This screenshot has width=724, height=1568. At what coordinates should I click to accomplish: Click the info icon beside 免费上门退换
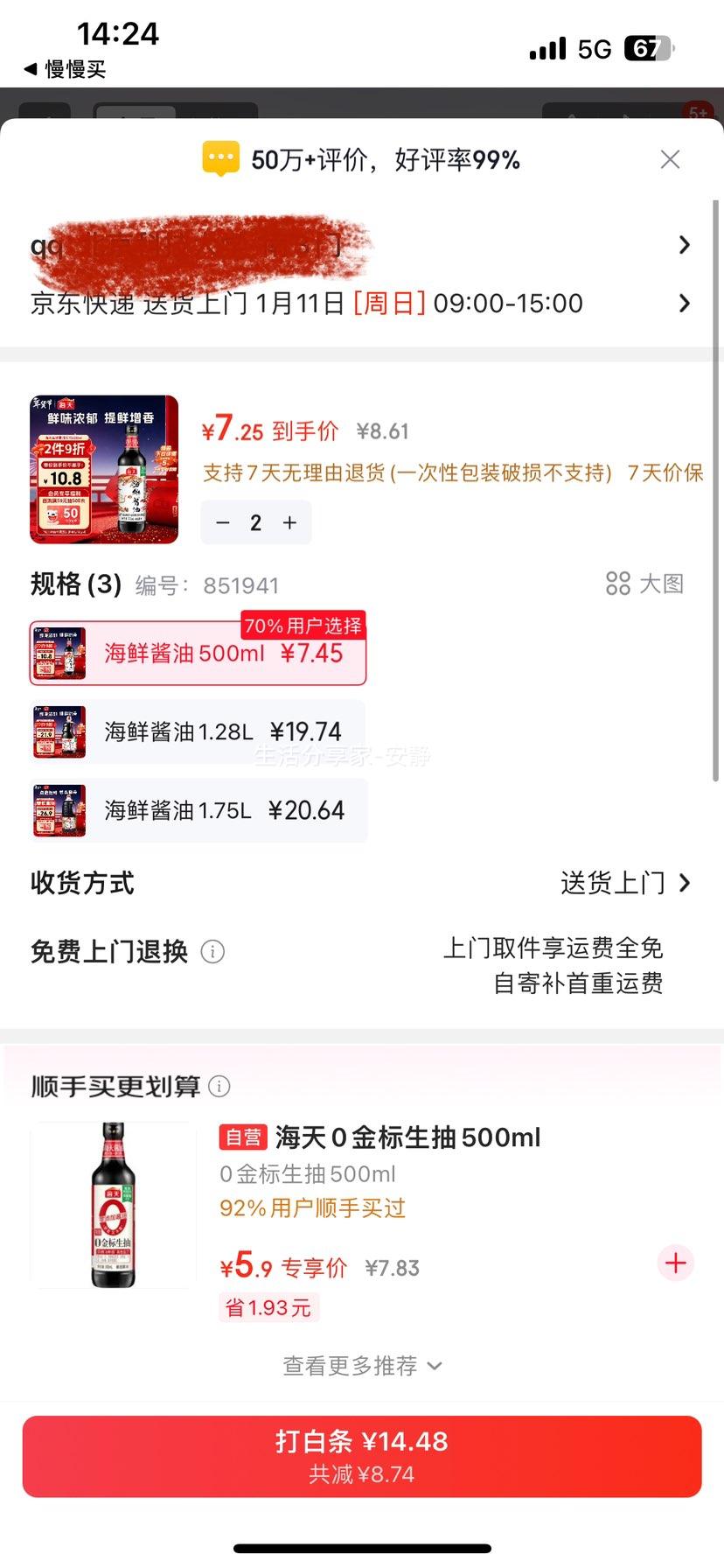tap(212, 952)
